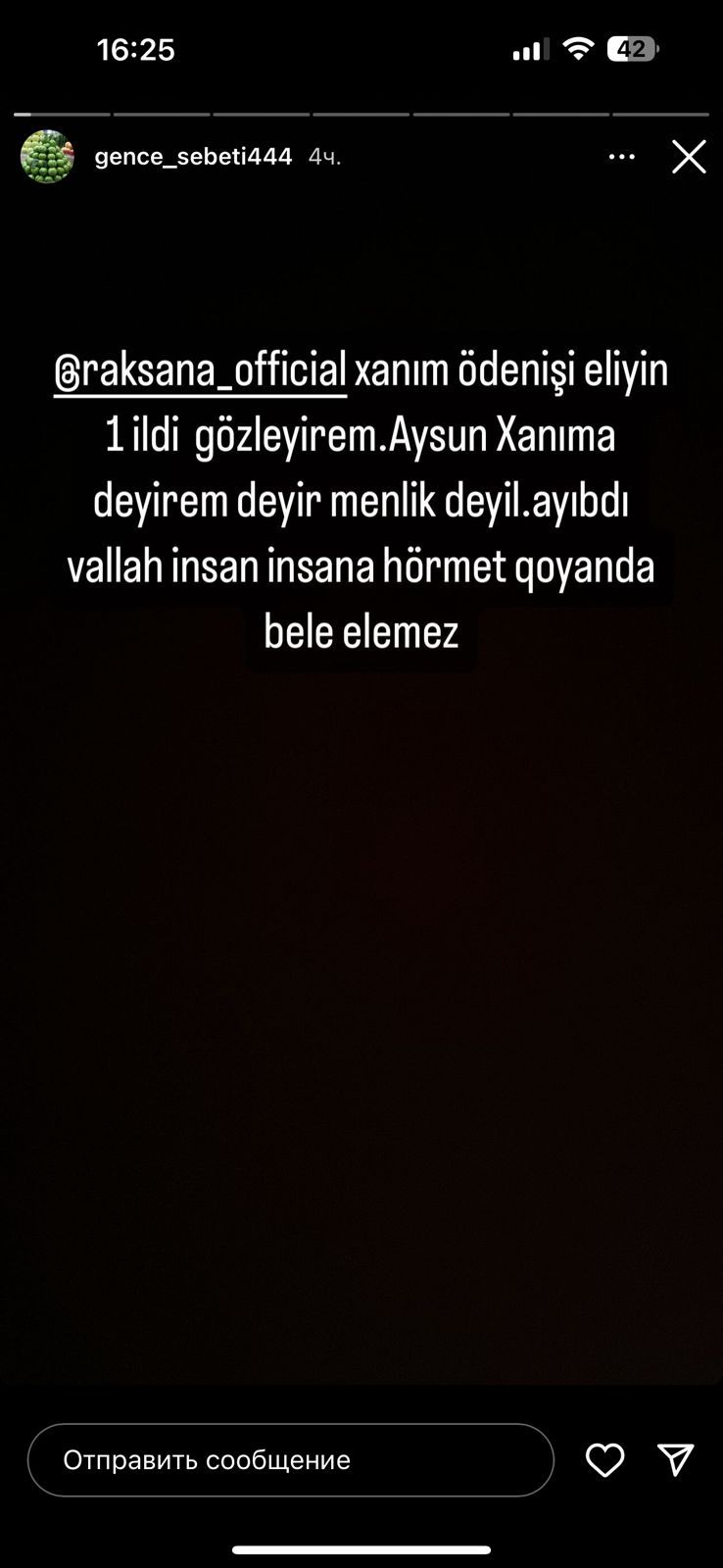The width and height of the screenshot is (723, 1568).
Task: Open the three-dot story options menu
Action: tap(621, 157)
